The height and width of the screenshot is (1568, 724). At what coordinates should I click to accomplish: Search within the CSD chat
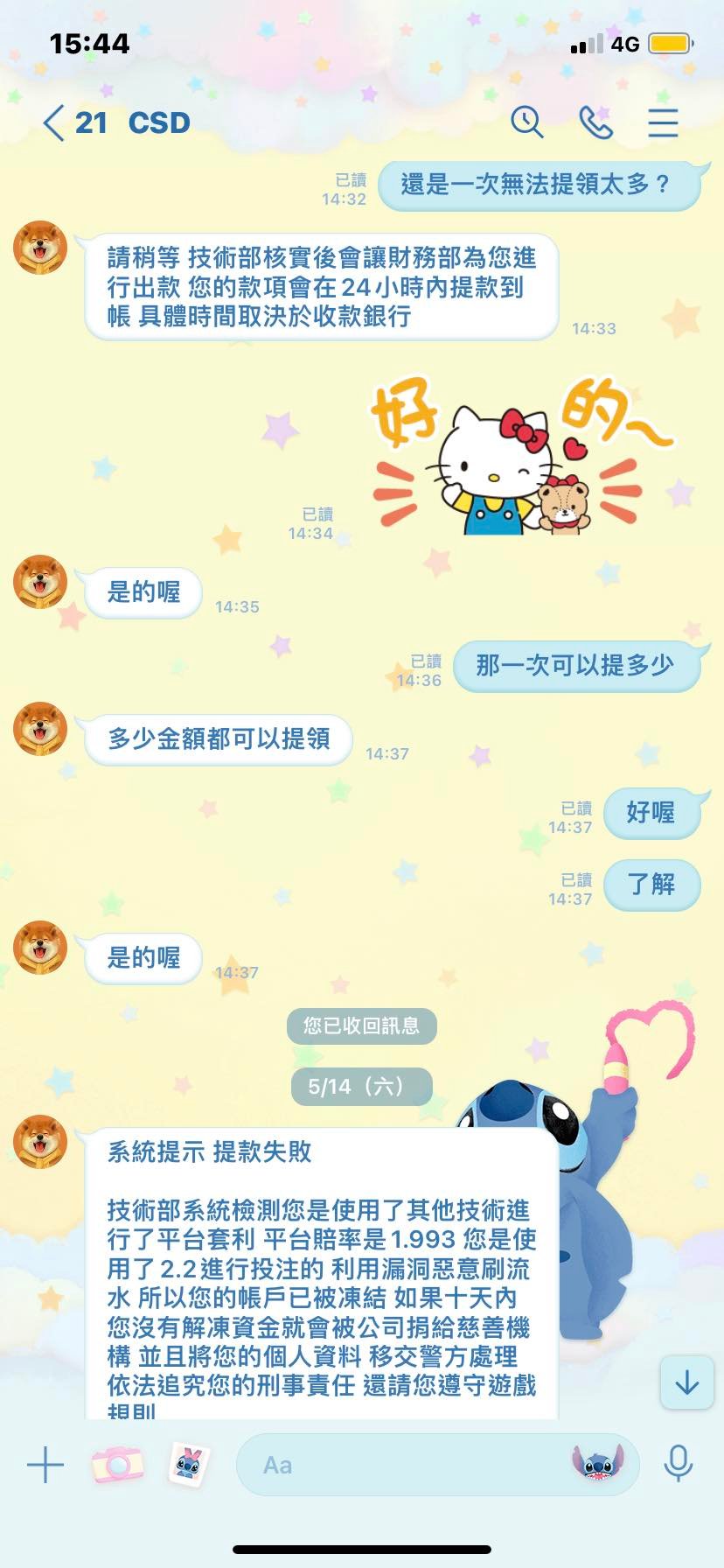[526, 122]
